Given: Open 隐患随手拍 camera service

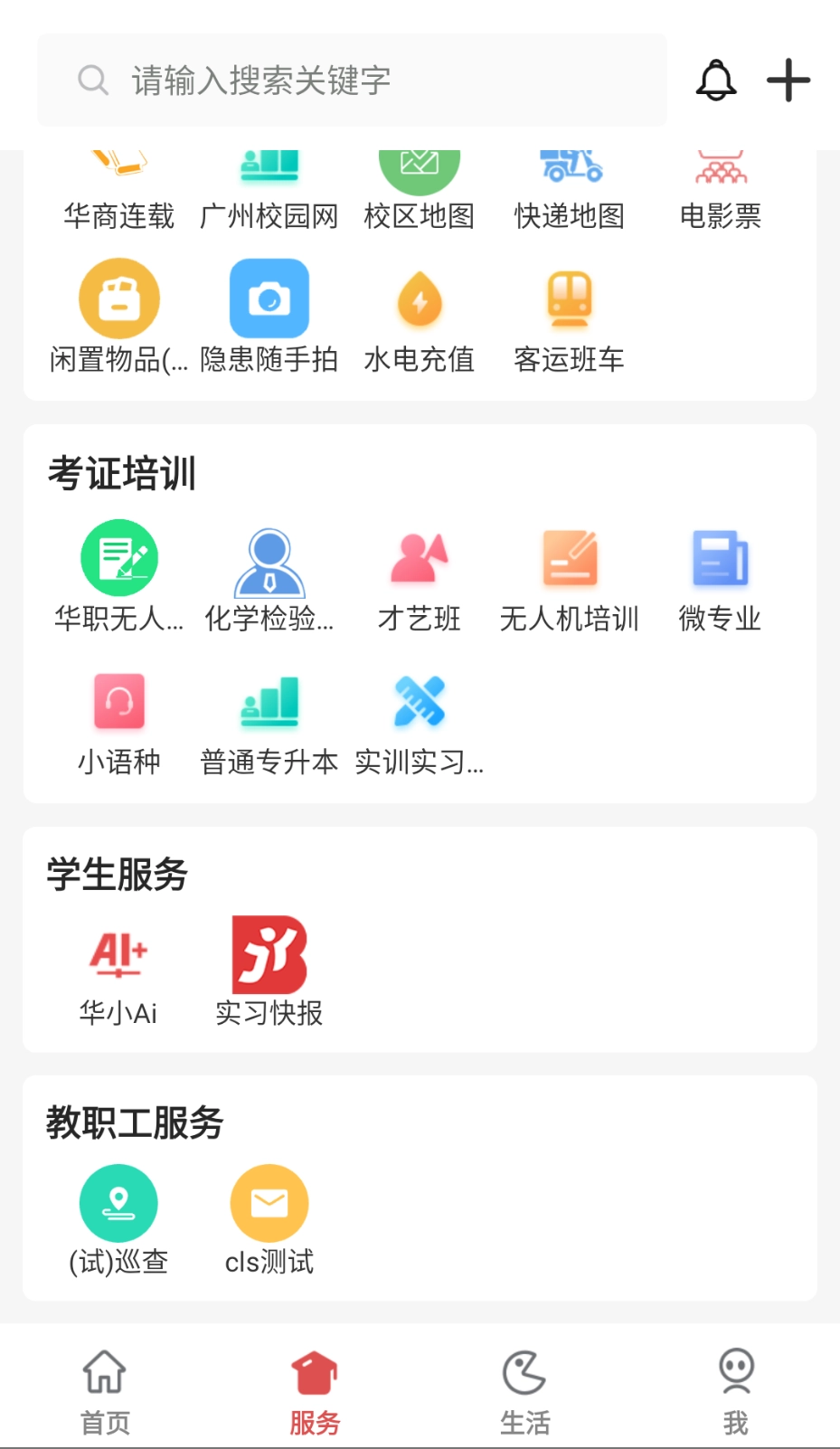Looking at the screenshot, I should 269,318.
